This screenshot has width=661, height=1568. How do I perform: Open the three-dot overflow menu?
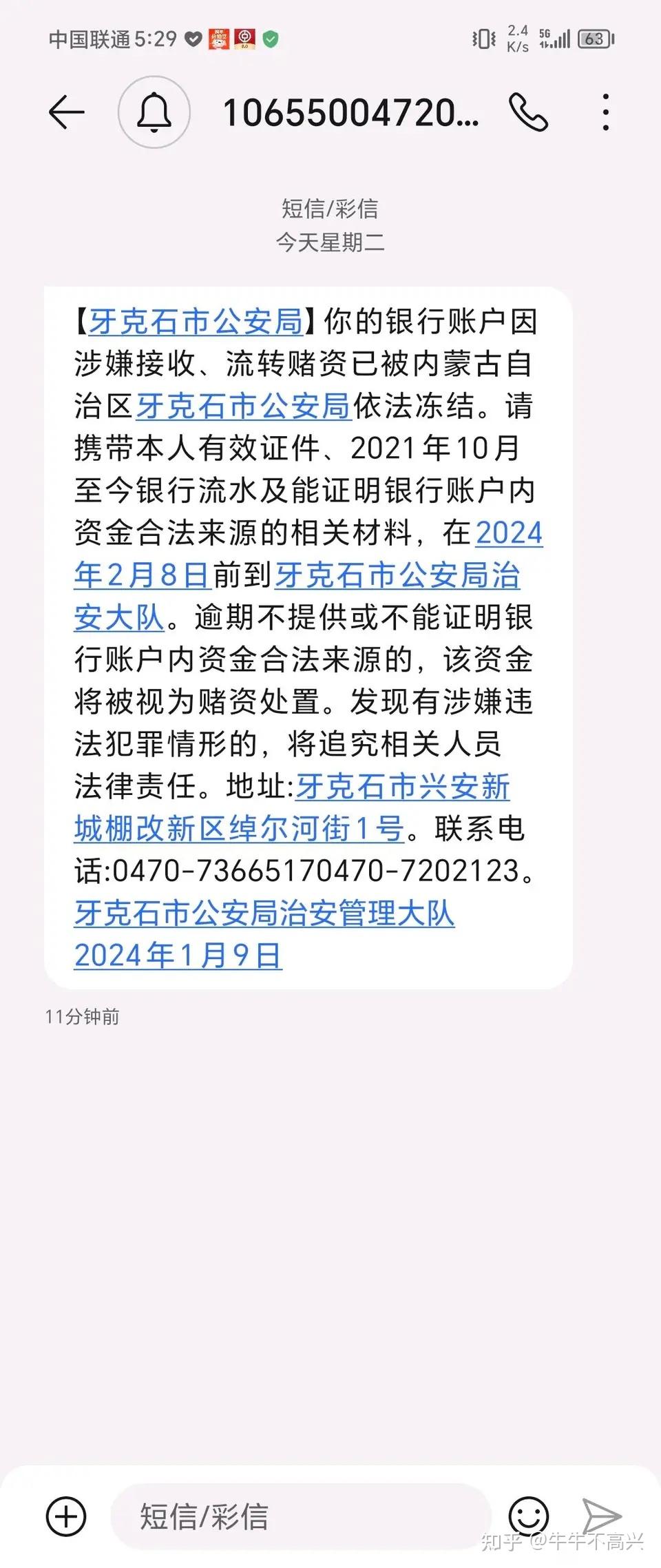[x=605, y=111]
